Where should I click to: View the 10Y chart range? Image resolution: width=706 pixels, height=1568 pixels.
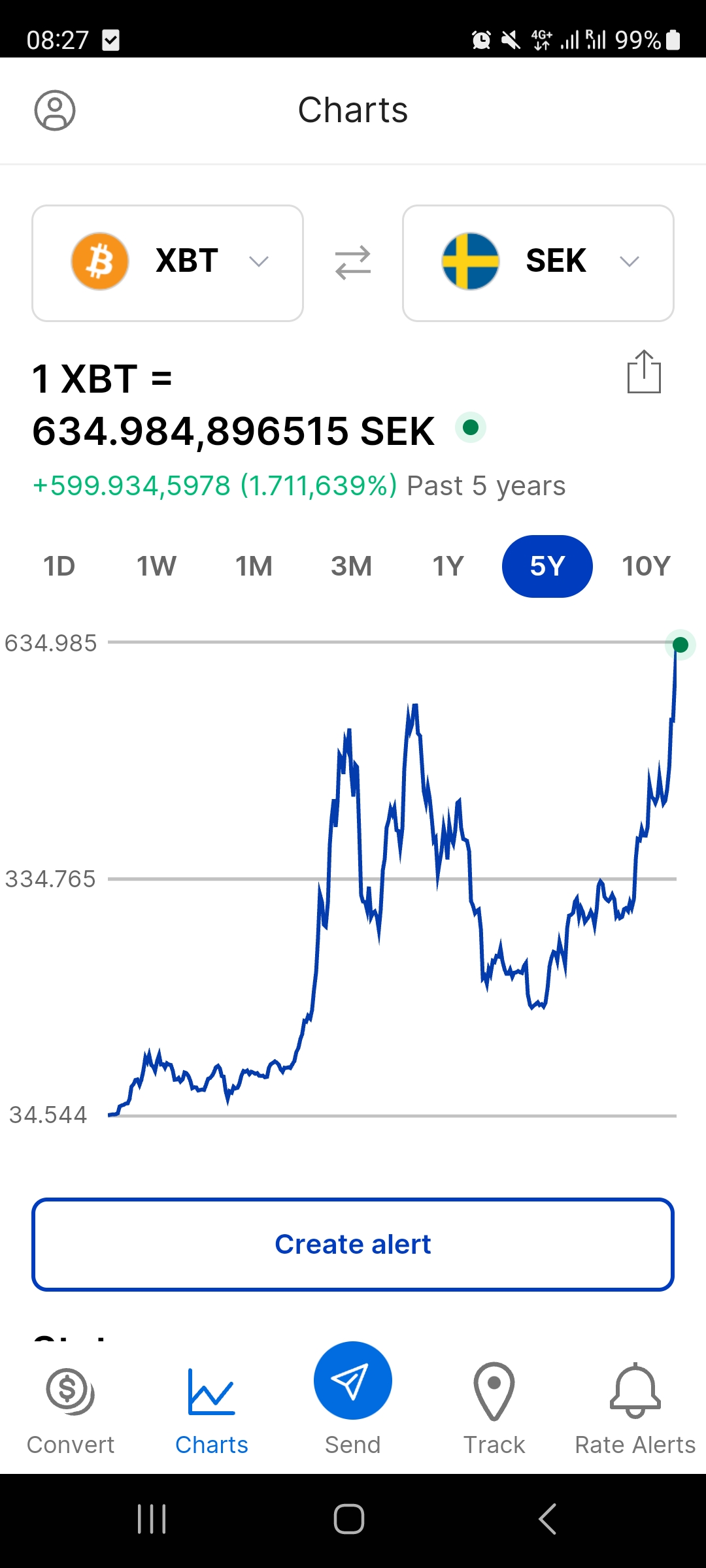pyautogui.click(x=646, y=566)
